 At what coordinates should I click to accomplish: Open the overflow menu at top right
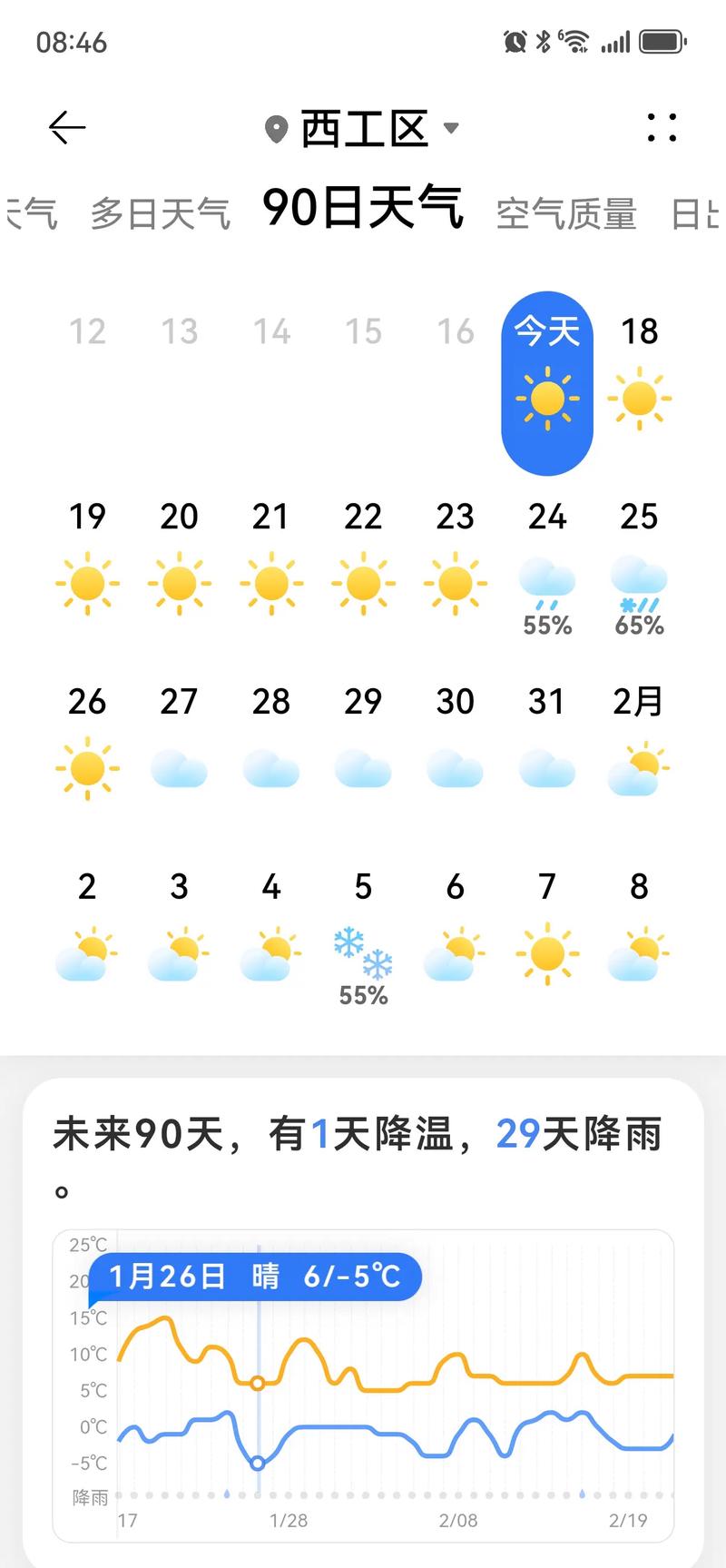tap(662, 128)
